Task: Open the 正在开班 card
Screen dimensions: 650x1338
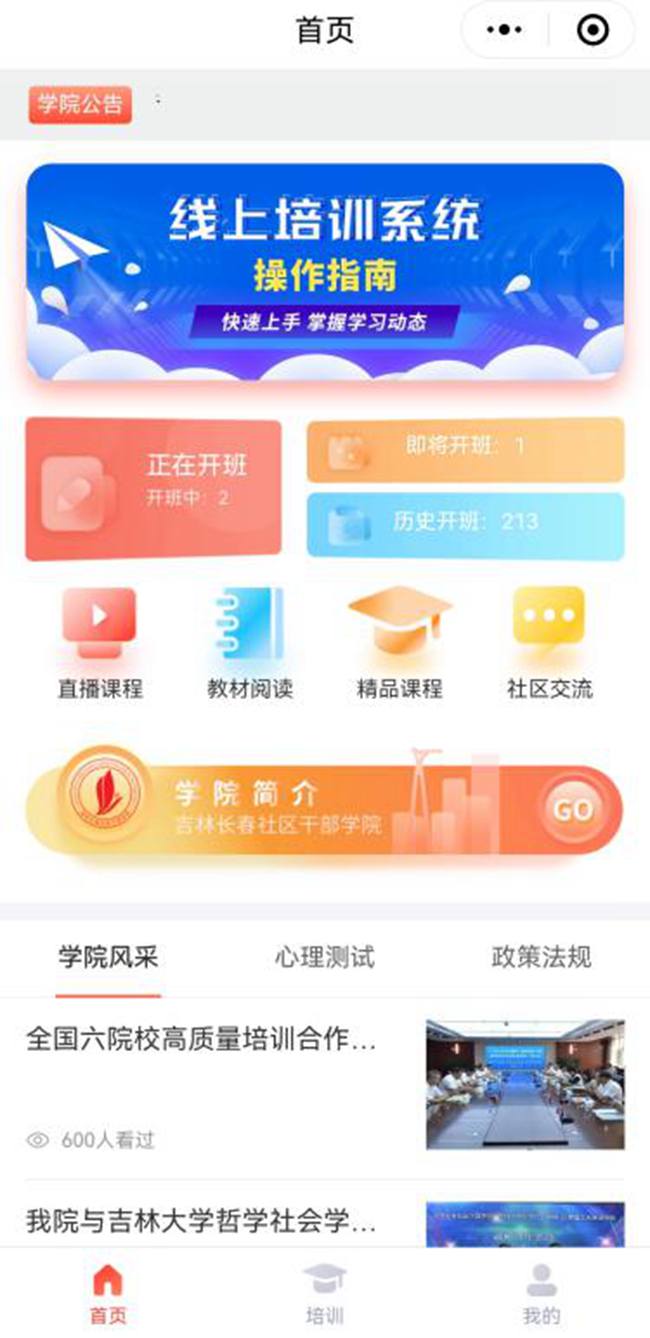Action: [x=153, y=489]
